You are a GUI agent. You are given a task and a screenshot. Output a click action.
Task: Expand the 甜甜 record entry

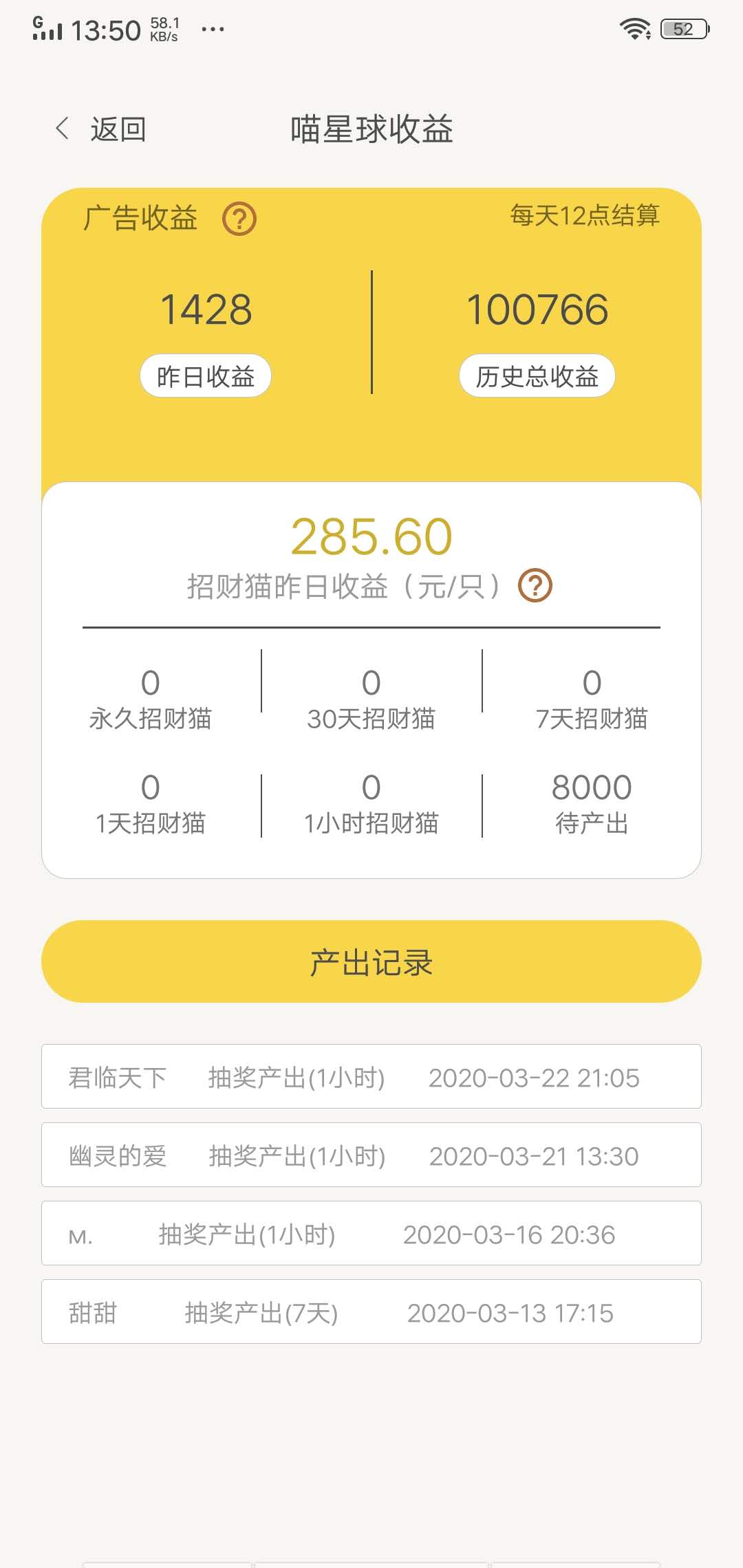371,1311
